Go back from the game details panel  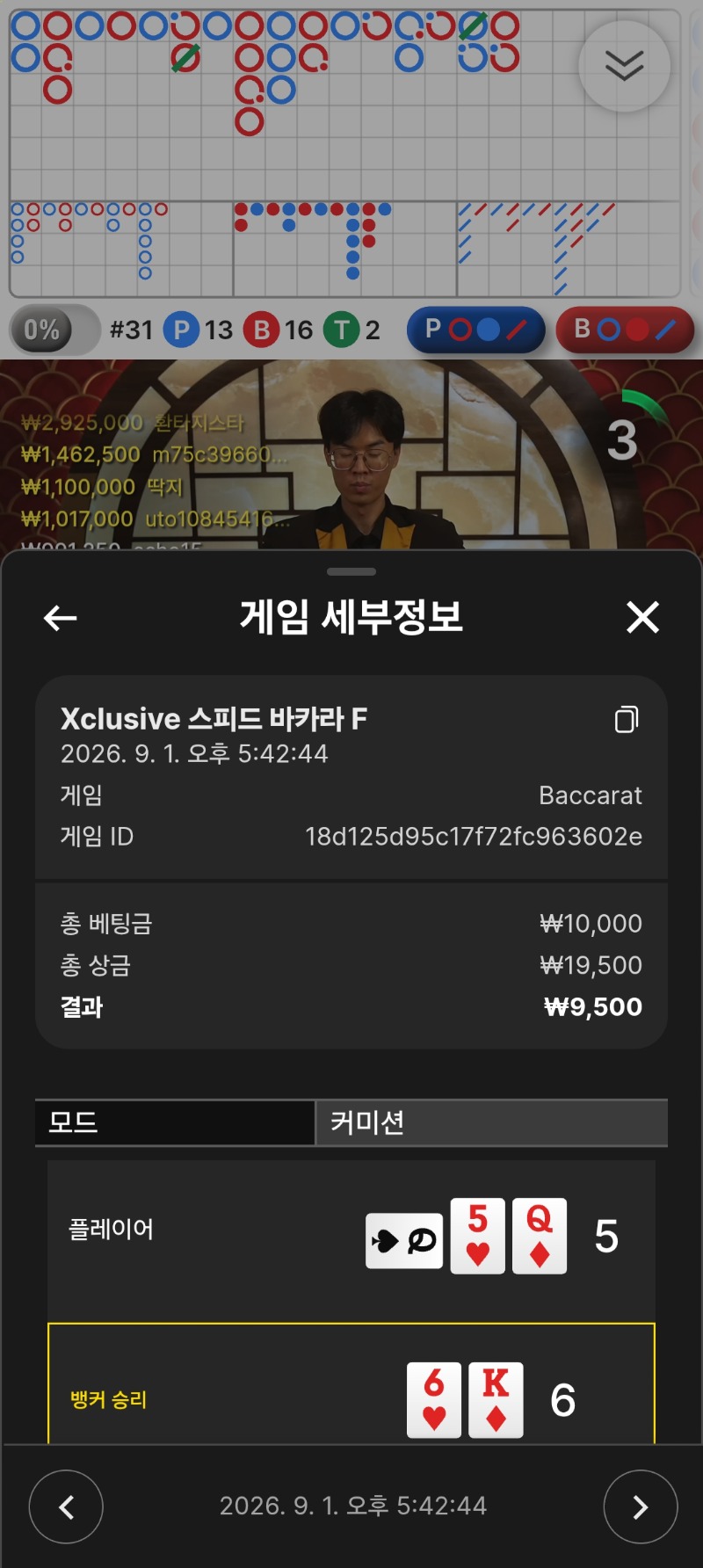click(61, 618)
